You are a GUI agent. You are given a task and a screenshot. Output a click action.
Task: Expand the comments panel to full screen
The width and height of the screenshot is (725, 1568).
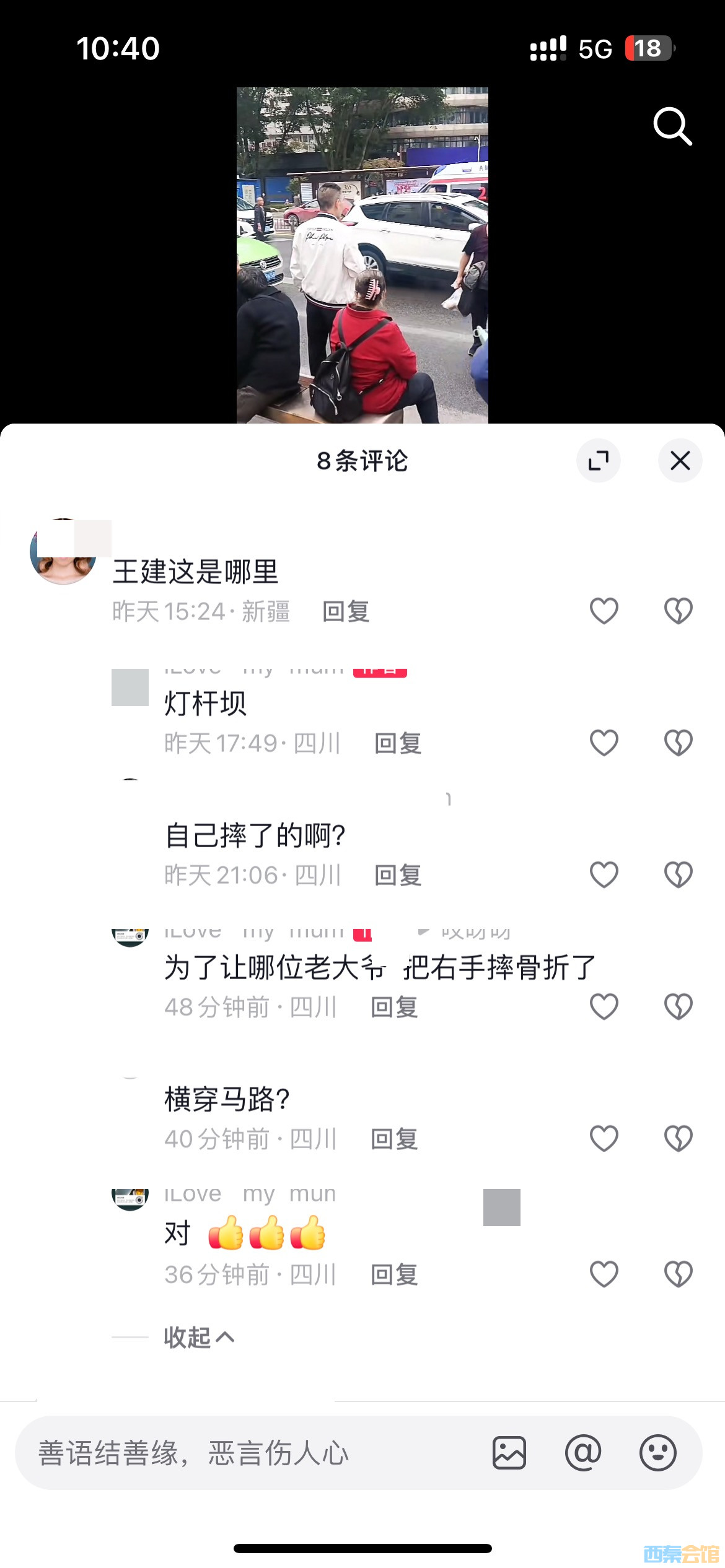[x=599, y=461]
